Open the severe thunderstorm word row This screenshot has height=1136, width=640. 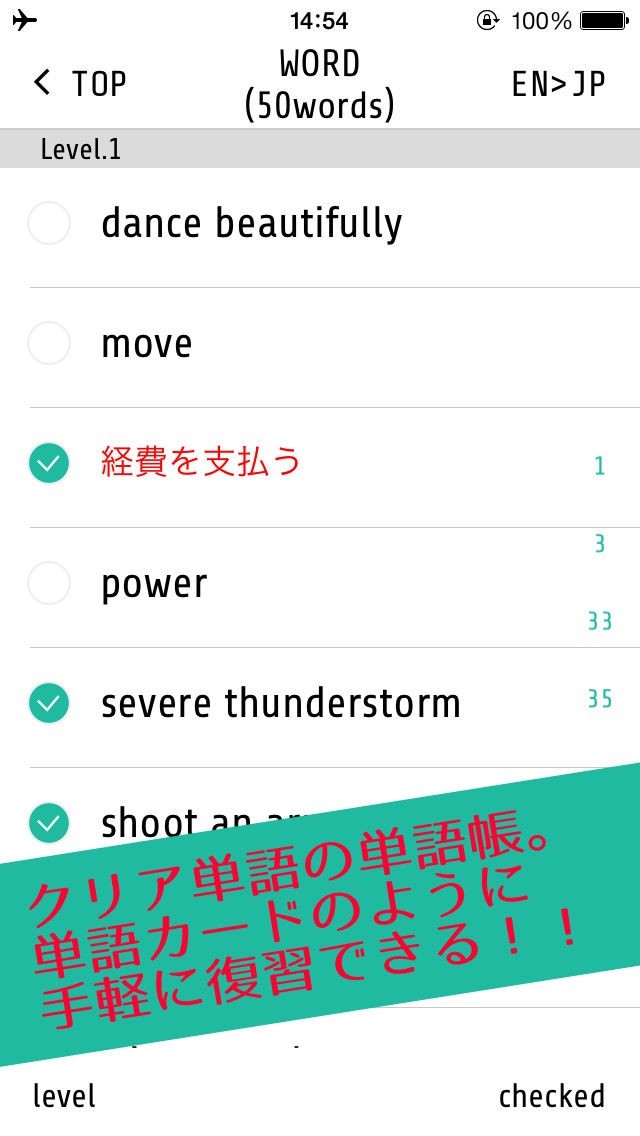pyautogui.click(x=280, y=704)
